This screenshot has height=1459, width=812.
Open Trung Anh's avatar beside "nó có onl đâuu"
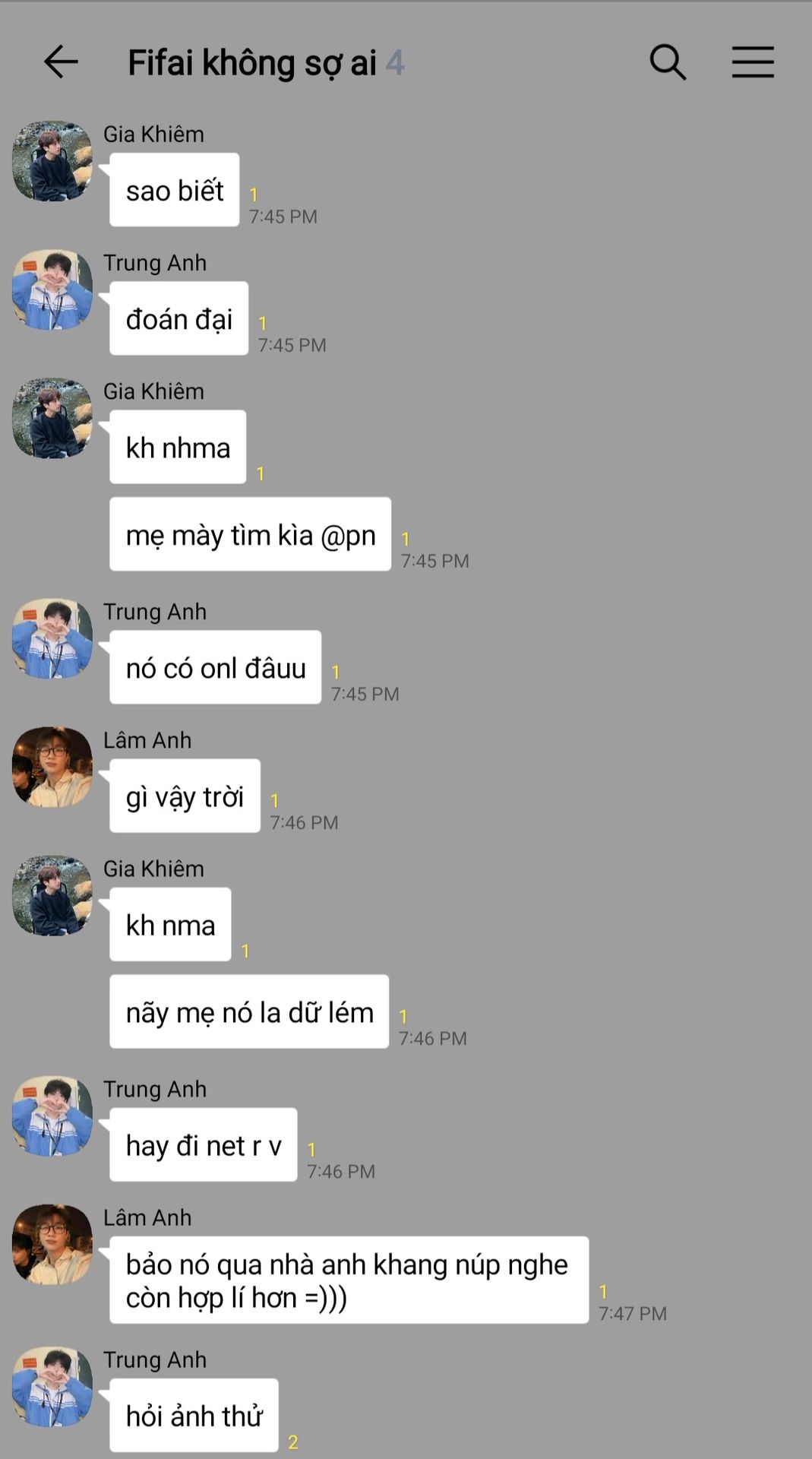(x=52, y=638)
